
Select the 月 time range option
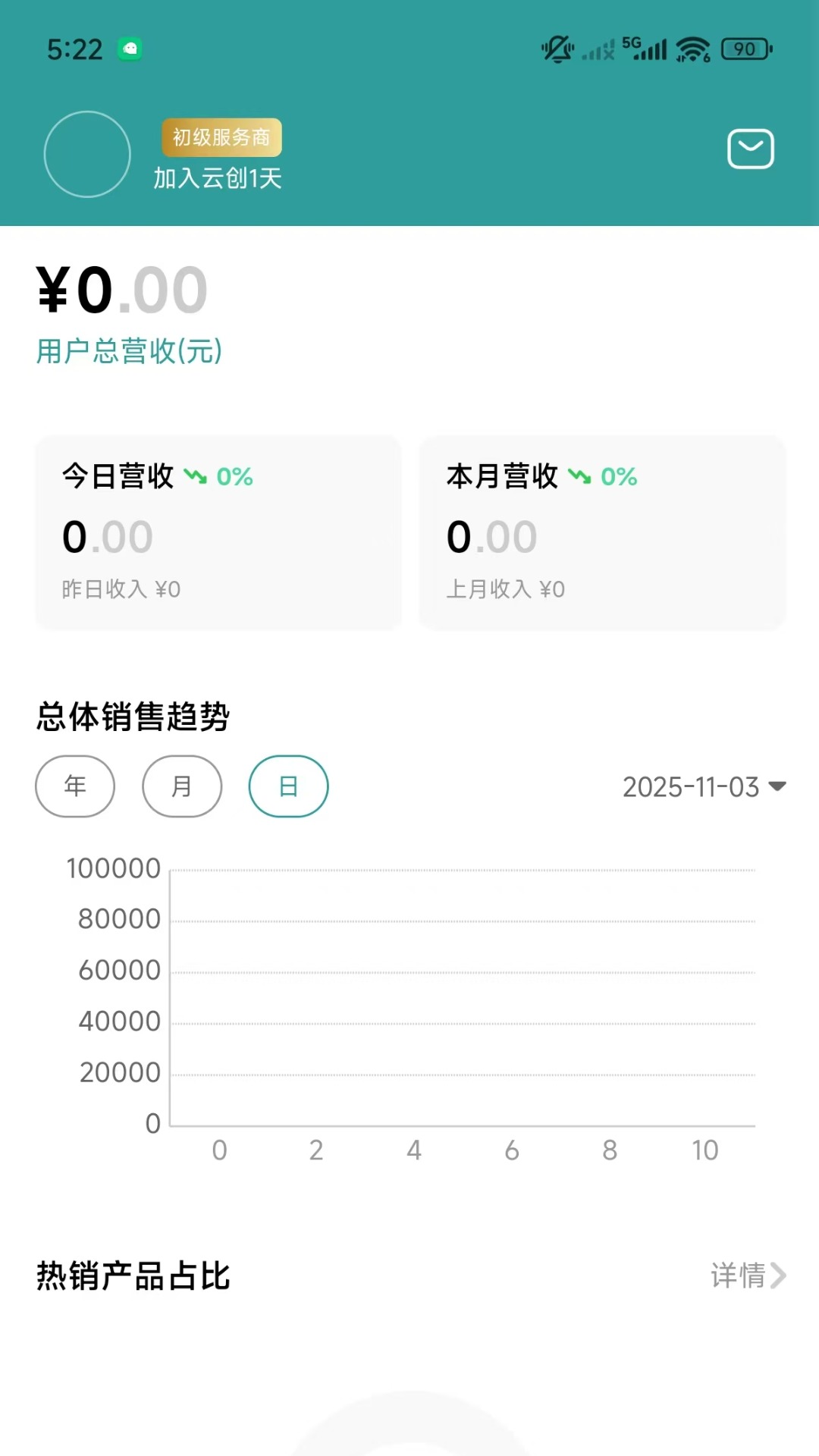(x=182, y=786)
